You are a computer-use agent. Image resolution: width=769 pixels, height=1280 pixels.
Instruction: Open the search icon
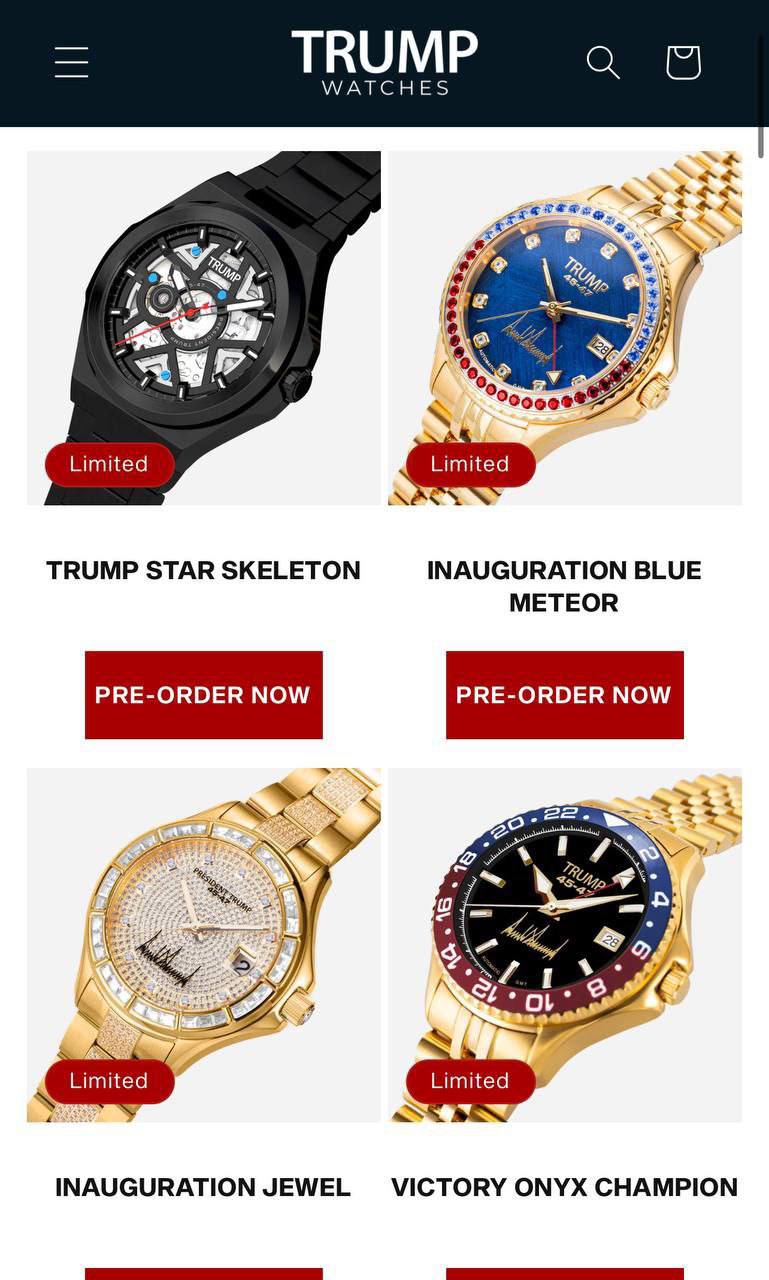click(x=603, y=62)
